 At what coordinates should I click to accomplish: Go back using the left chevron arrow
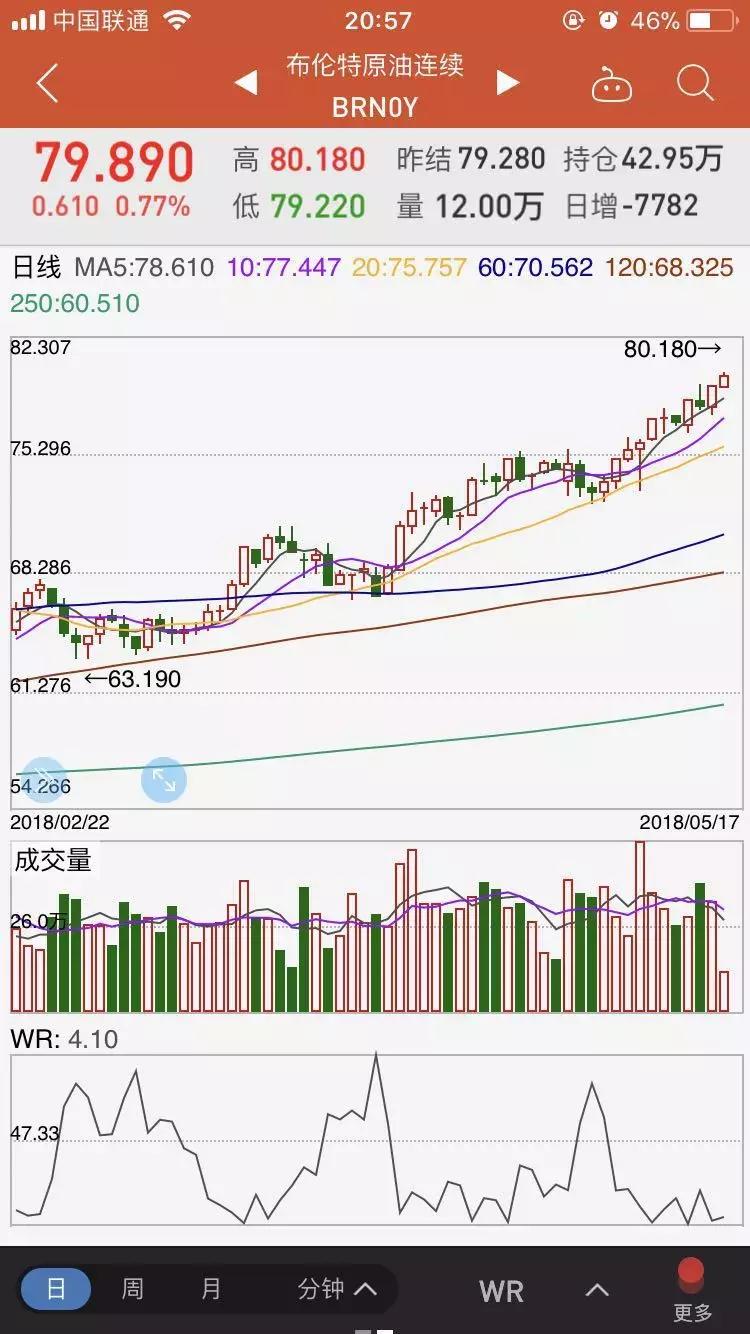tap(45, 85)
